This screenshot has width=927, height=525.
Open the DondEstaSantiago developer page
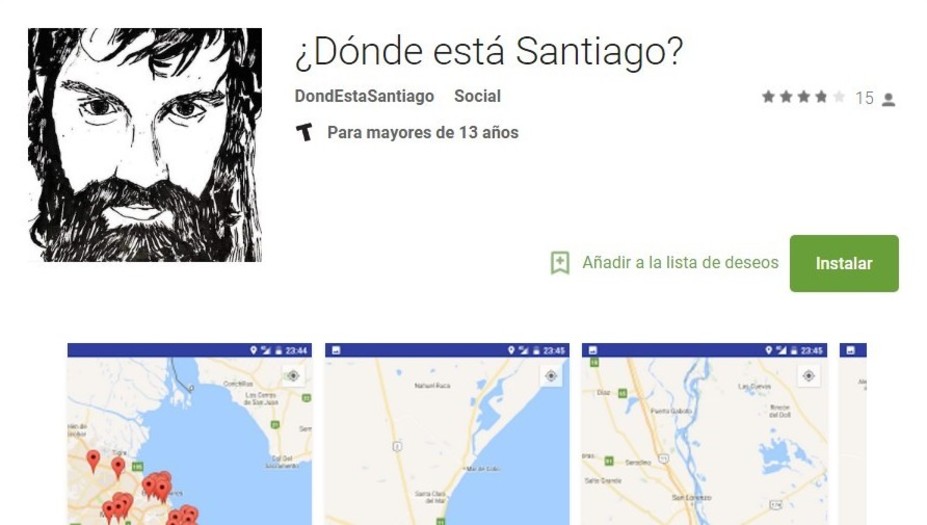tap(364, 96)
